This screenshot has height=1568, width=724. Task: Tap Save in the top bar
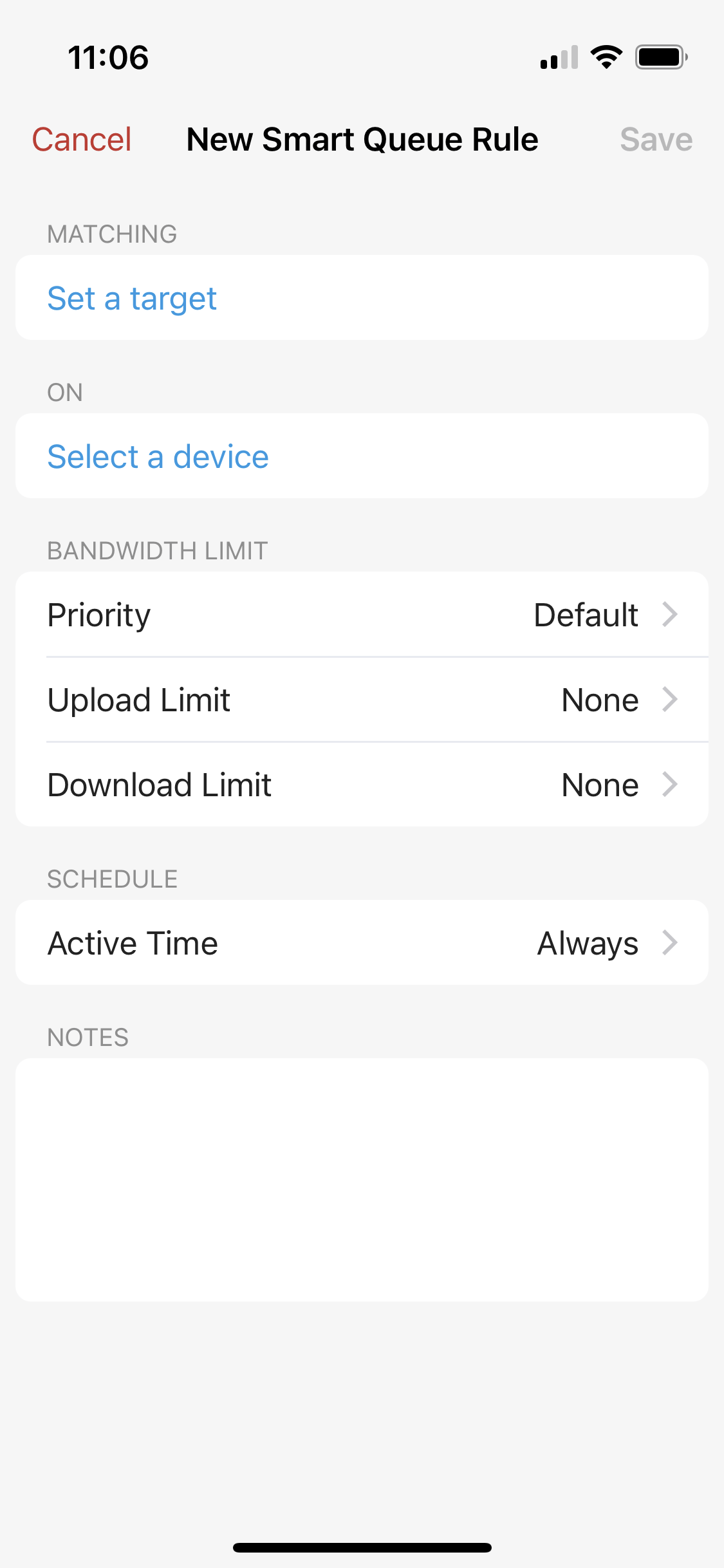(656, 140)
